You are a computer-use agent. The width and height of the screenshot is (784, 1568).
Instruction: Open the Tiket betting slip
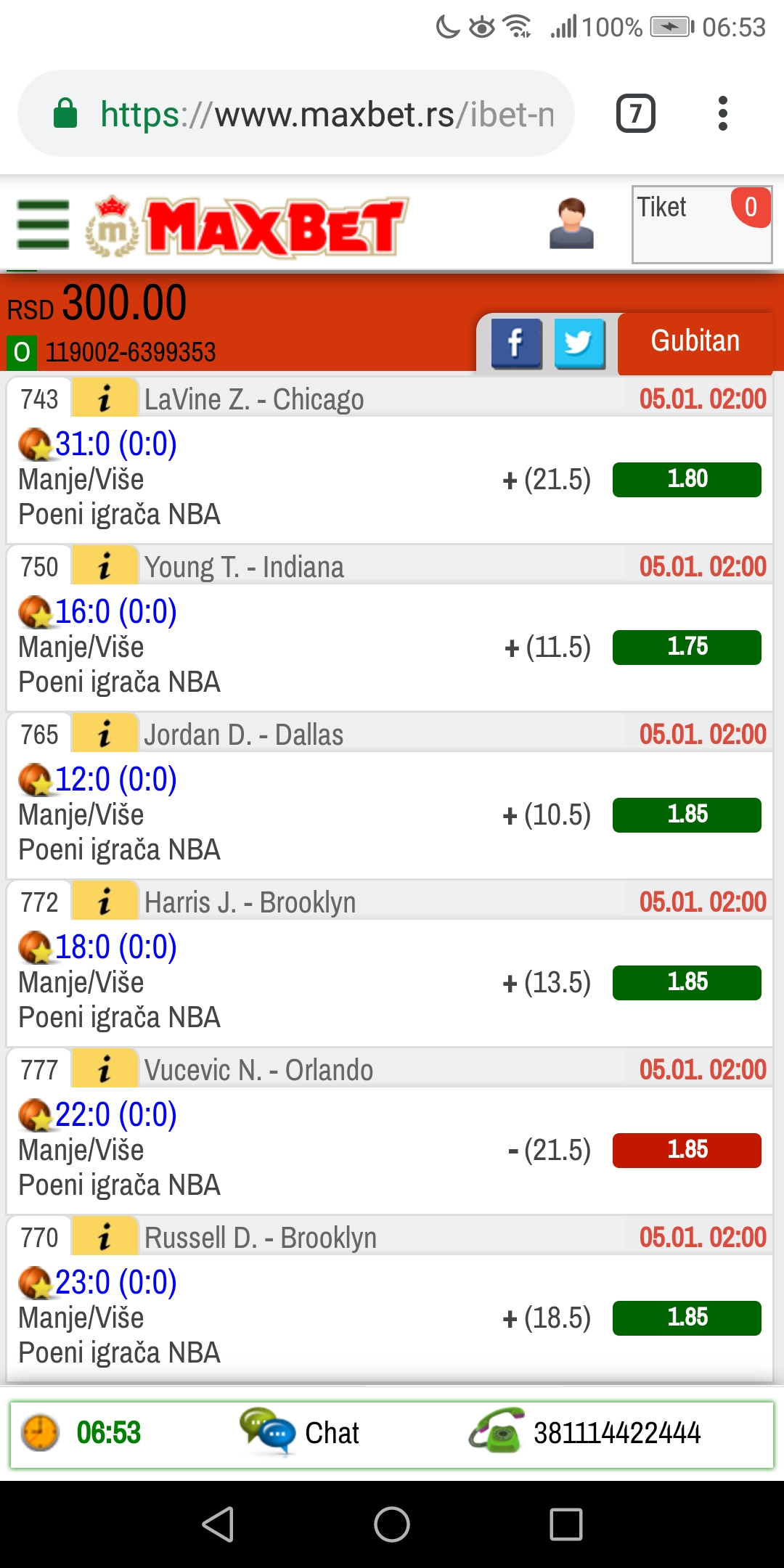pyautogui.click(x=702, y=224)
